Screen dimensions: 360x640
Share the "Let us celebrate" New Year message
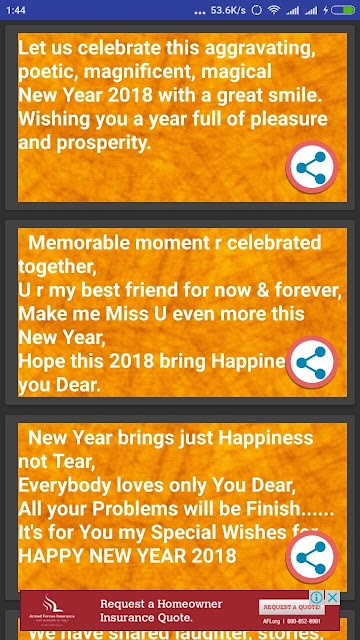pyautogui.click(x=312, y=167)
